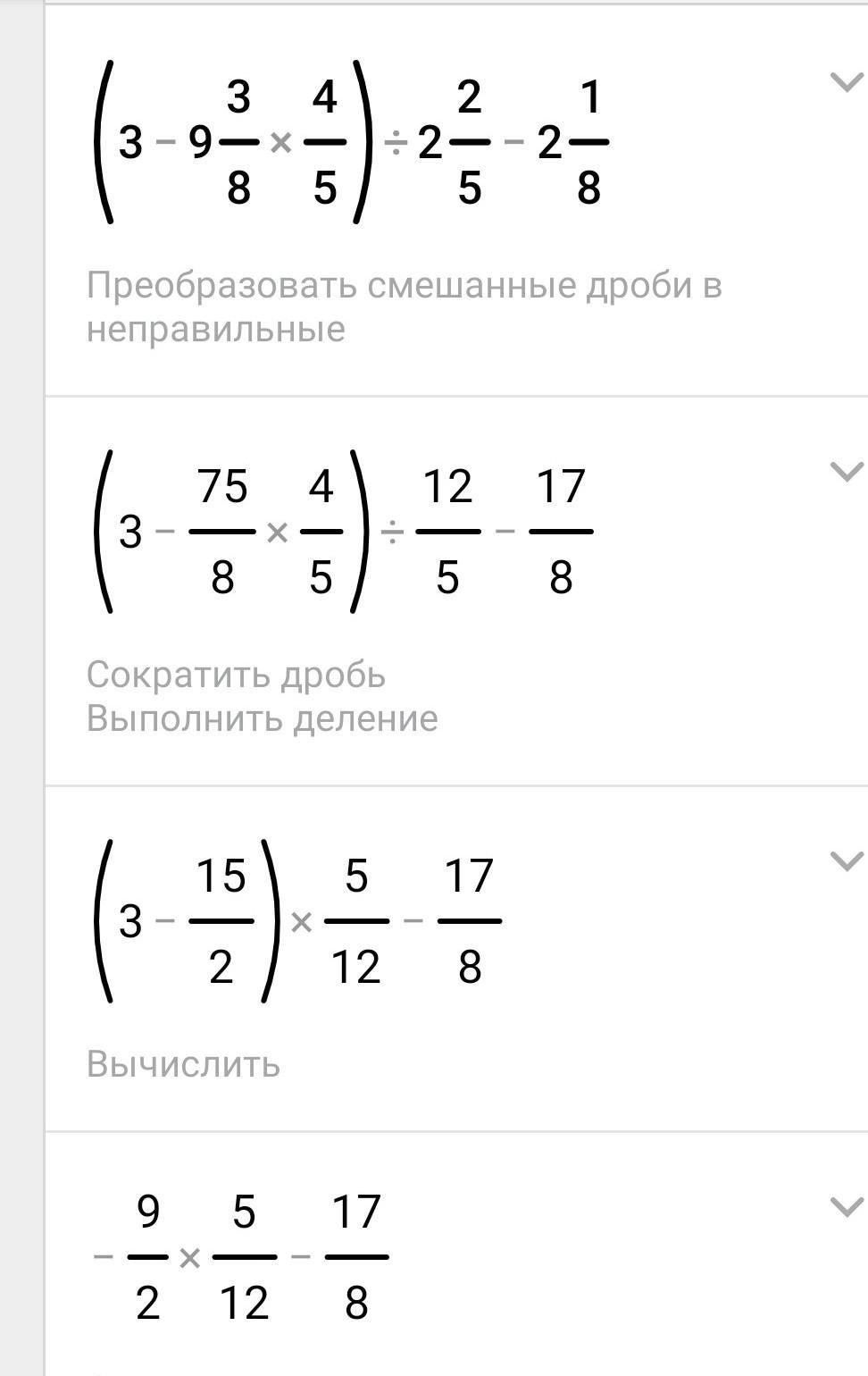The width and height of the screenshot is (868, 1376).
Task: Expand the step starting with -9/2 × 5/12
Action: [x=845, y=1207]
